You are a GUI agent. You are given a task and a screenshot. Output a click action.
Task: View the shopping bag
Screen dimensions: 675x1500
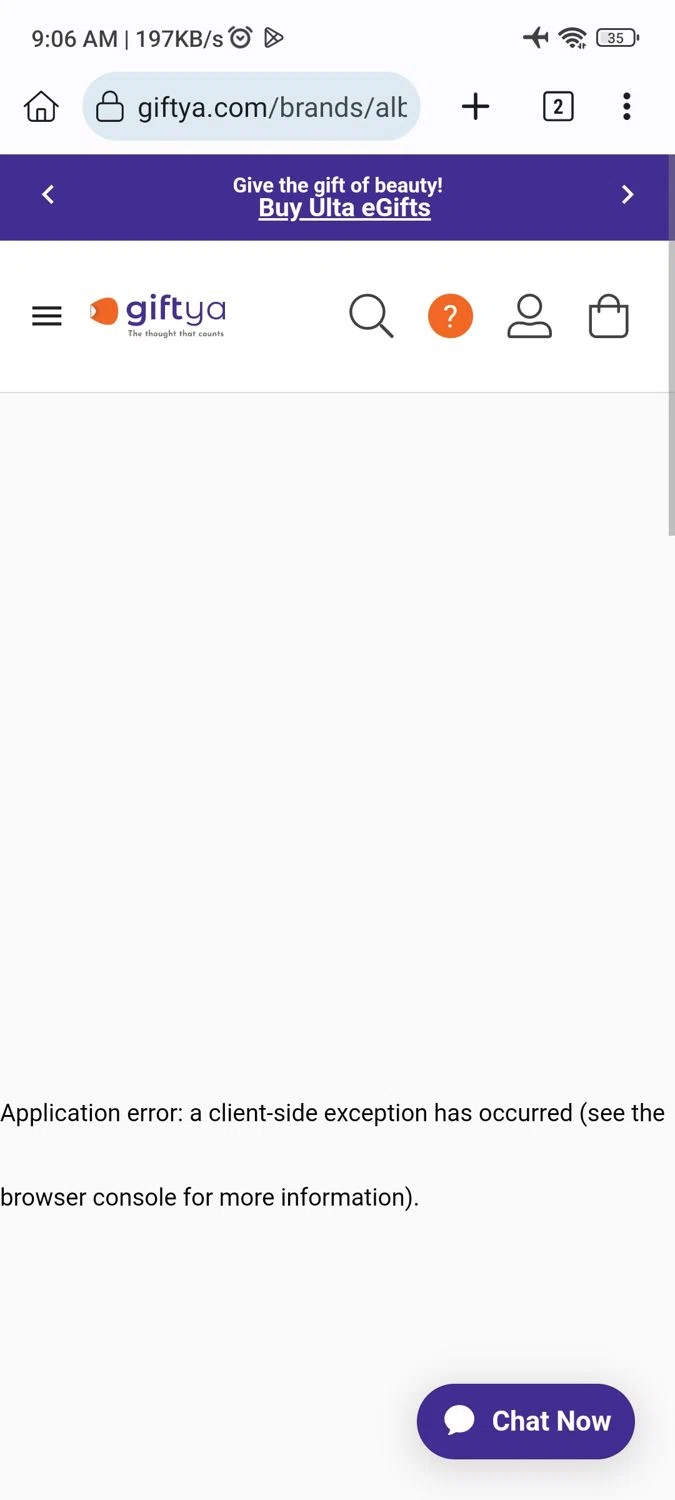pos(608,316)
